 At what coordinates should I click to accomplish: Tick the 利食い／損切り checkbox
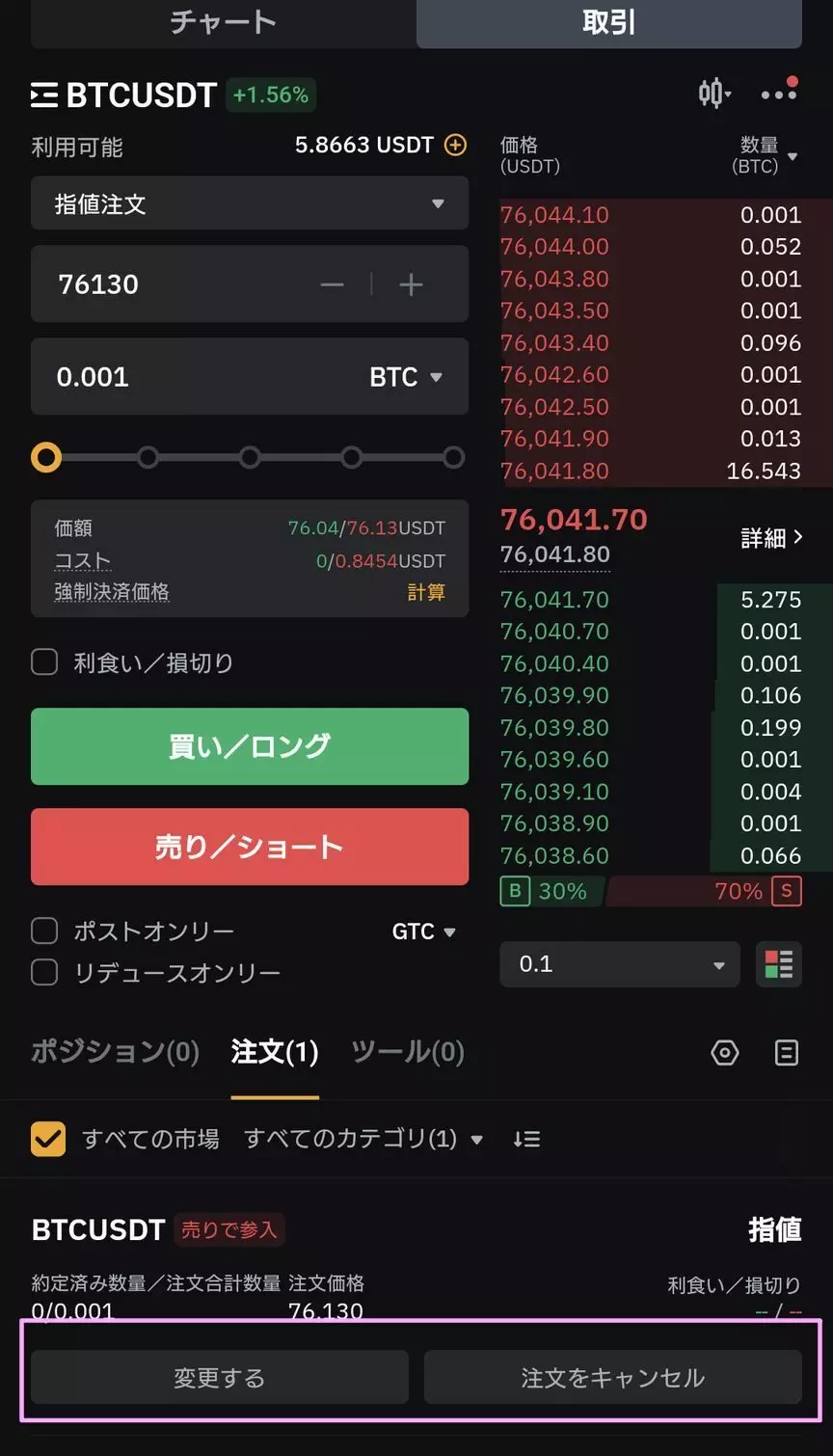click(x=44, y=662)
